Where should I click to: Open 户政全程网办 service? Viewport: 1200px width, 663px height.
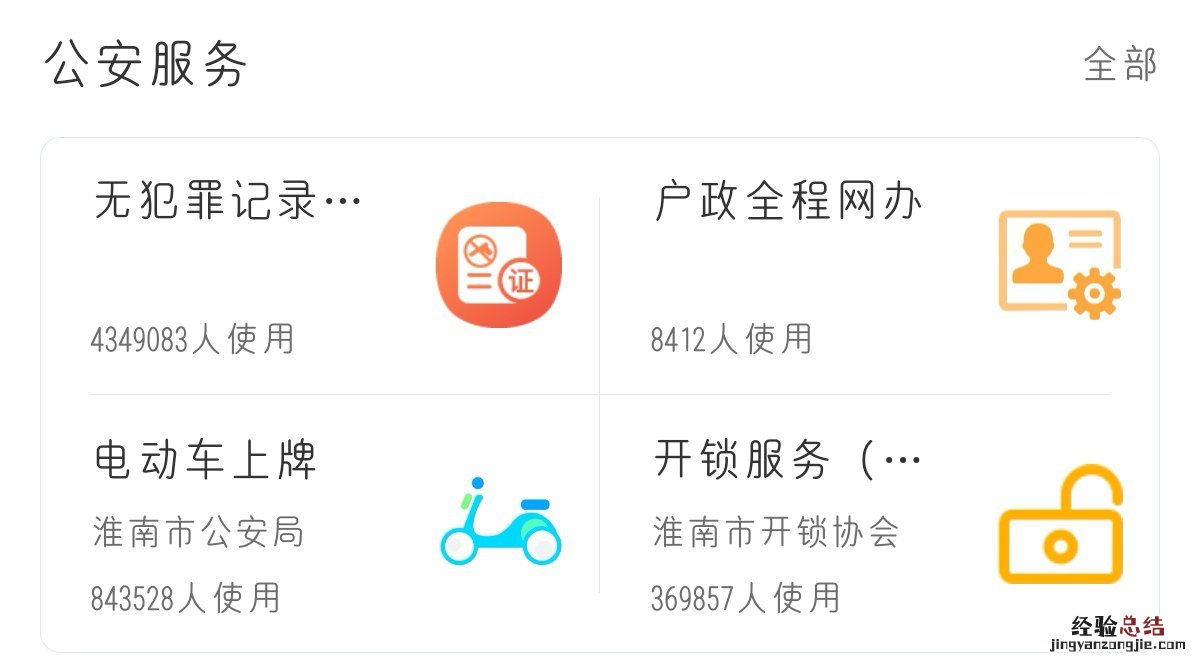pos(880,267)
